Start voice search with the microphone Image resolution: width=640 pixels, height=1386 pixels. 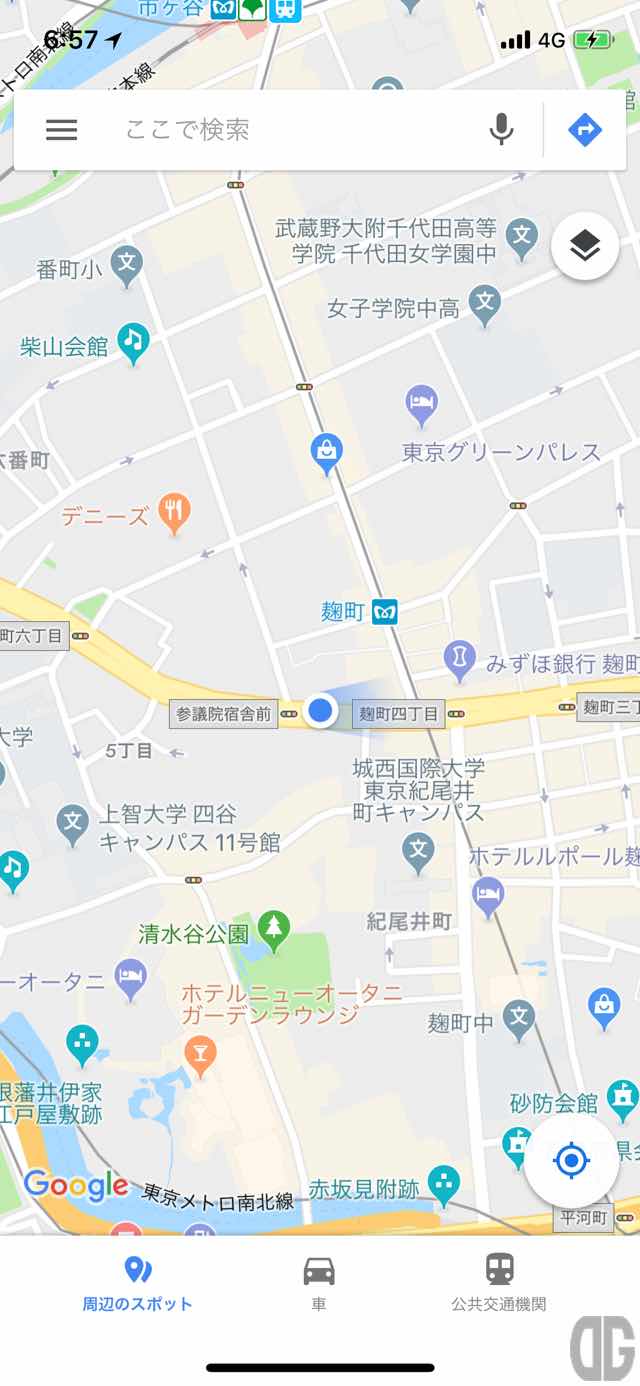click(x=502, y=130)
